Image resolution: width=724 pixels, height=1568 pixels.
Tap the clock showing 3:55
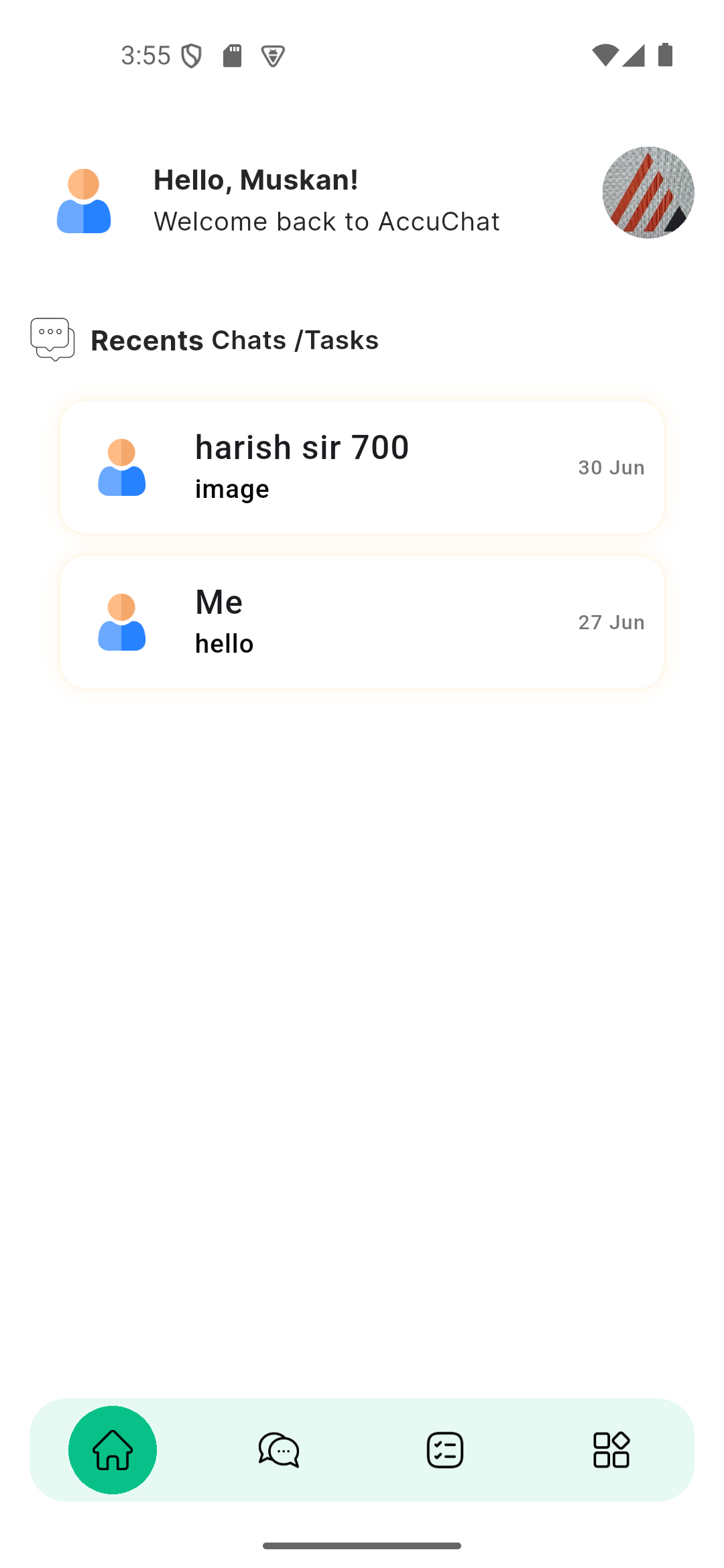146,56
